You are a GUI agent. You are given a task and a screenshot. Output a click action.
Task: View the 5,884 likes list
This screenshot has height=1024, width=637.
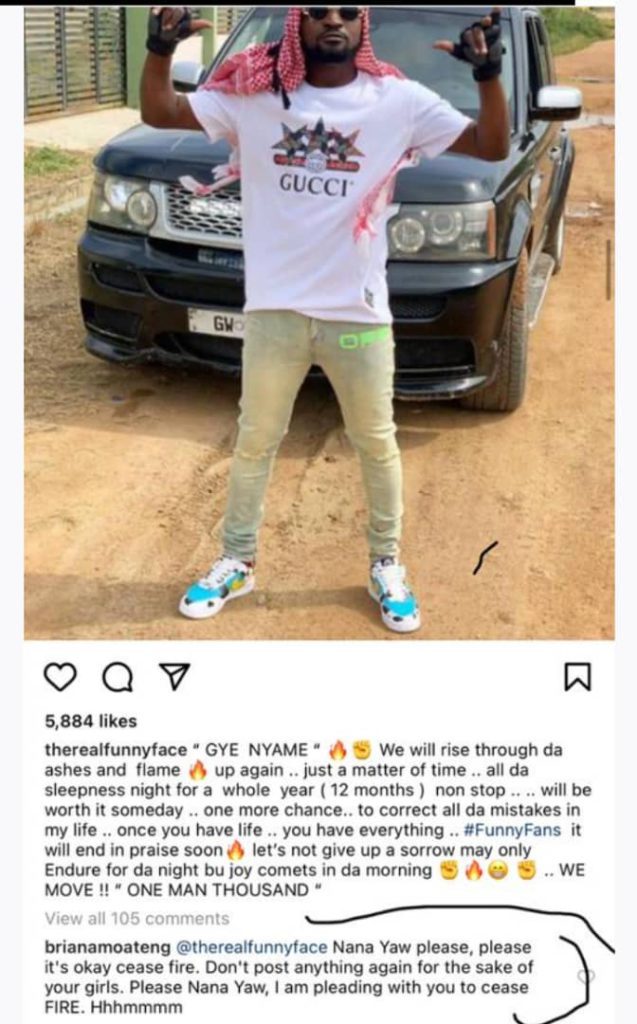point(91,720)
